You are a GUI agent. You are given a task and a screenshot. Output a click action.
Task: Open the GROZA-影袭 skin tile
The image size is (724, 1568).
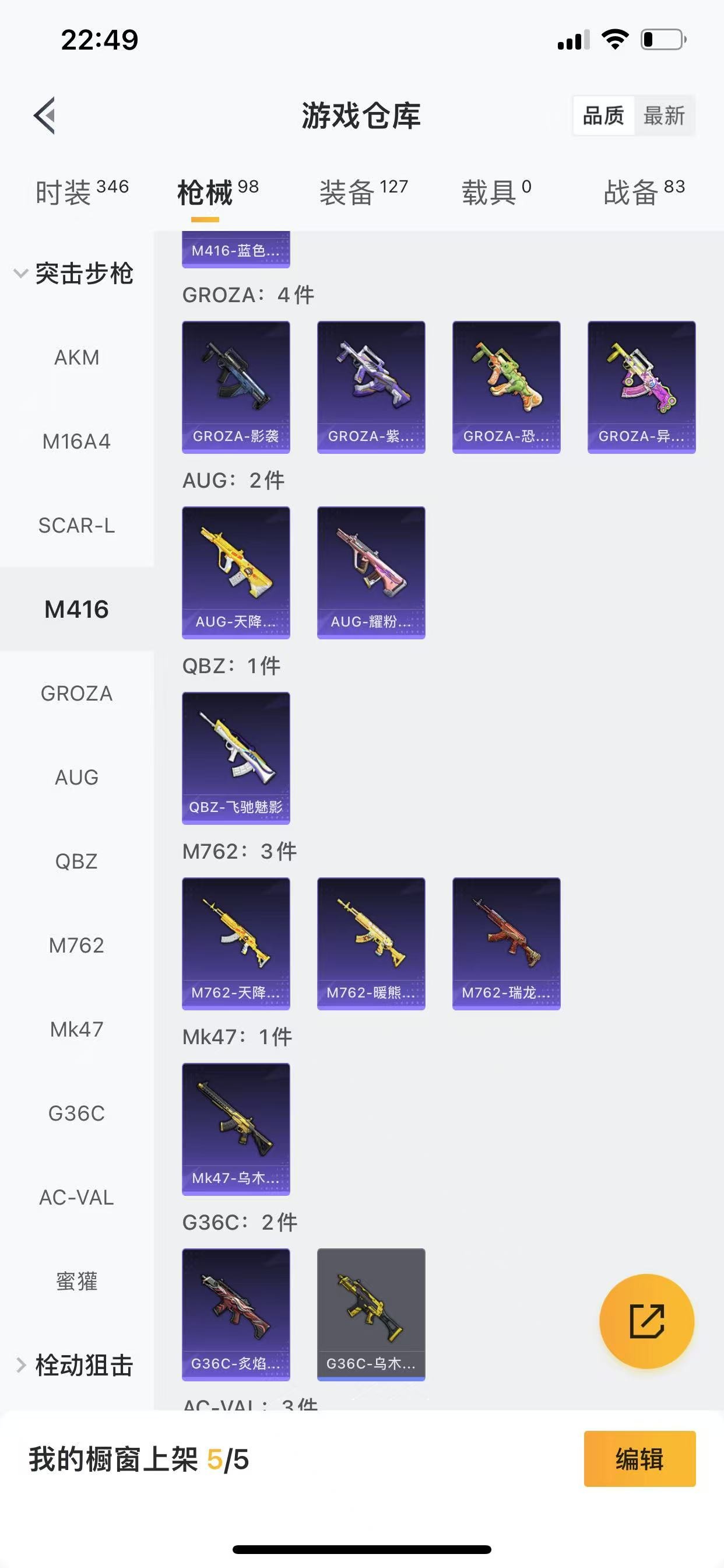[x=236, y=387]
